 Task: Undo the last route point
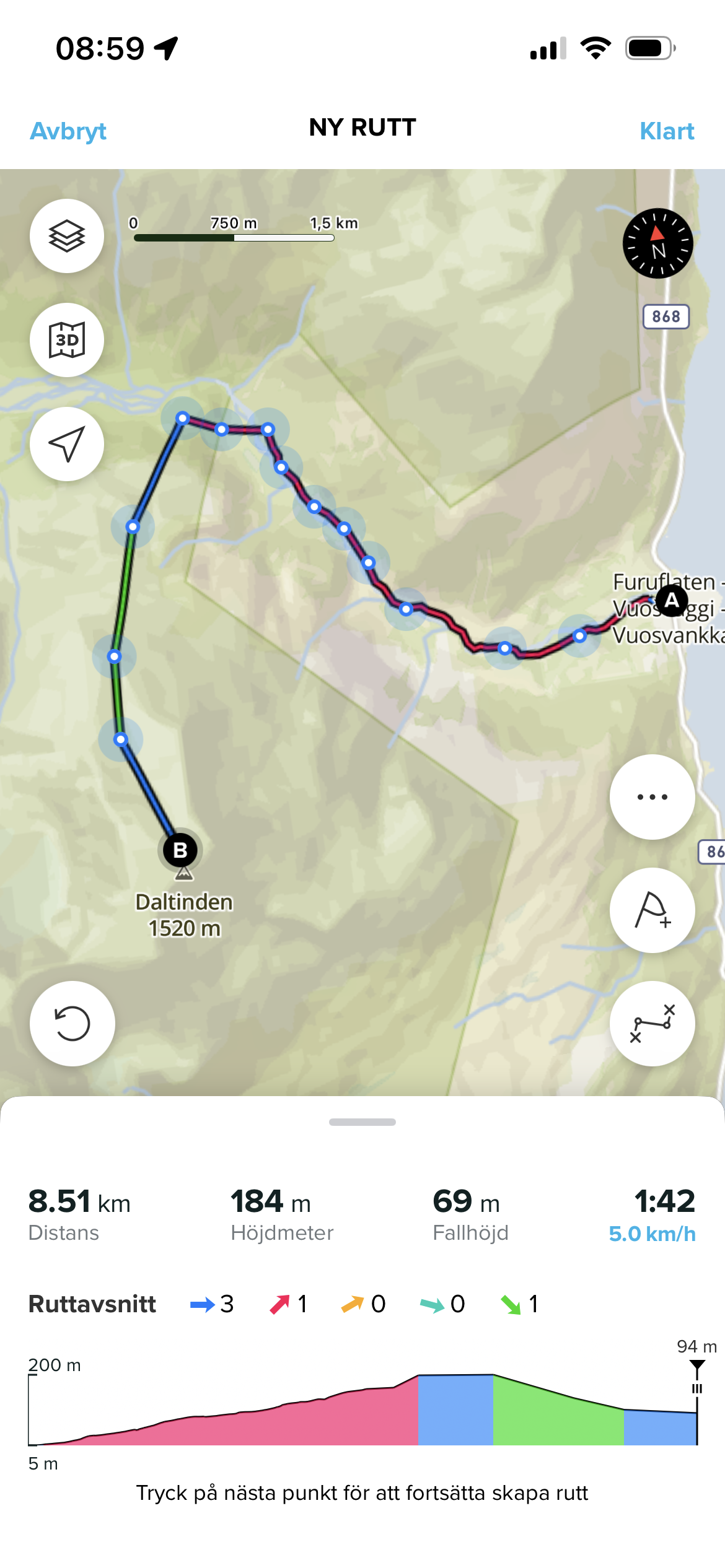click(72, 1024)
